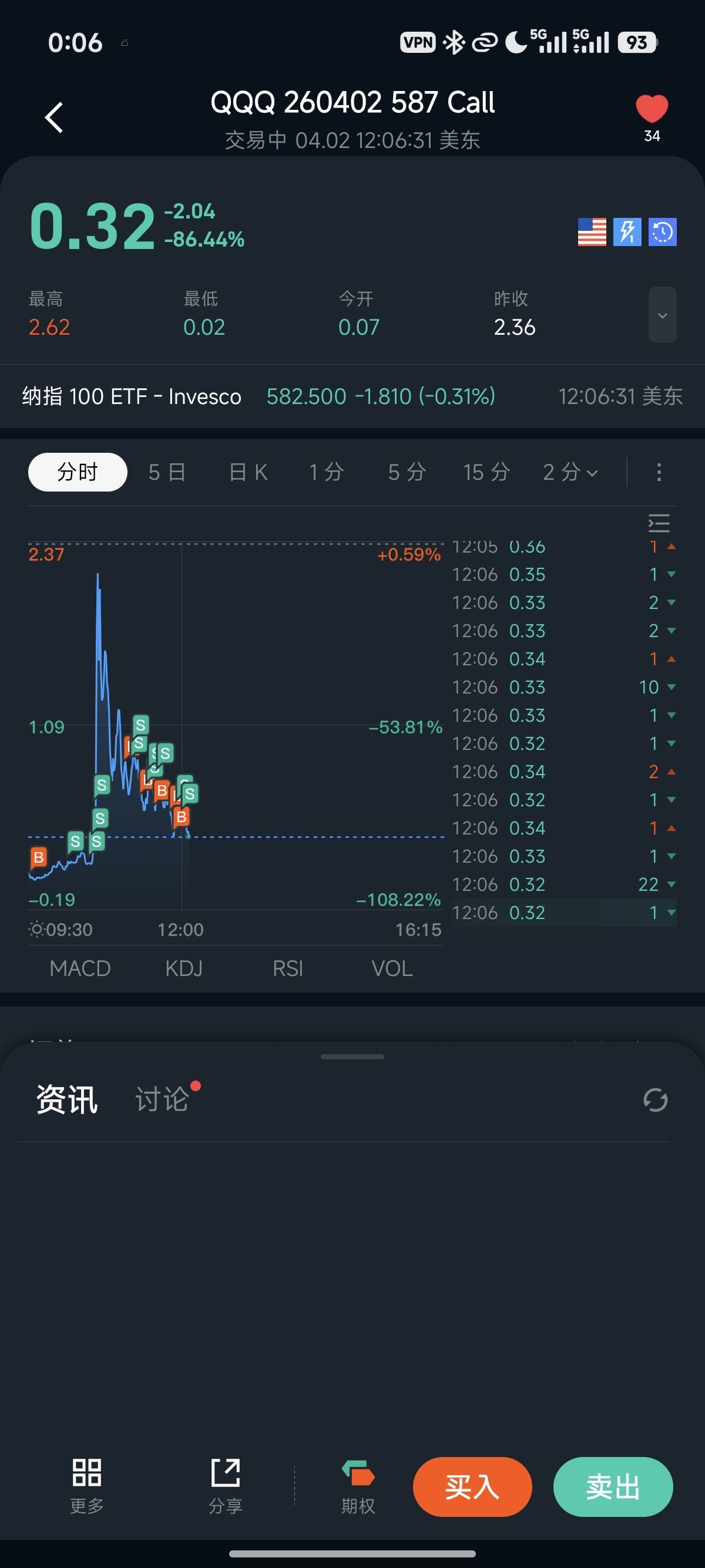Open the 讨论 discussion tab
705x1568 pixels.
(162, 1099)
